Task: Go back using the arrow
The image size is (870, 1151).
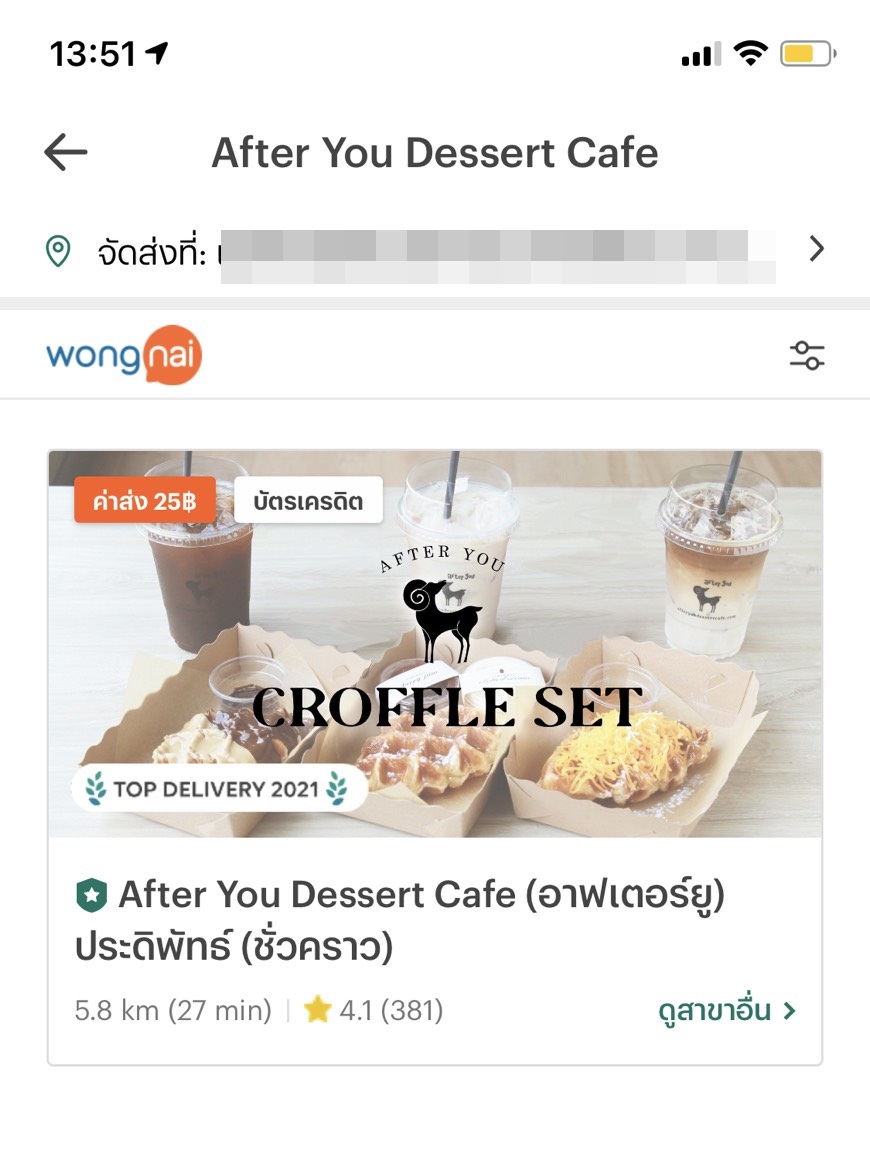Action: (x=66, y=153)
